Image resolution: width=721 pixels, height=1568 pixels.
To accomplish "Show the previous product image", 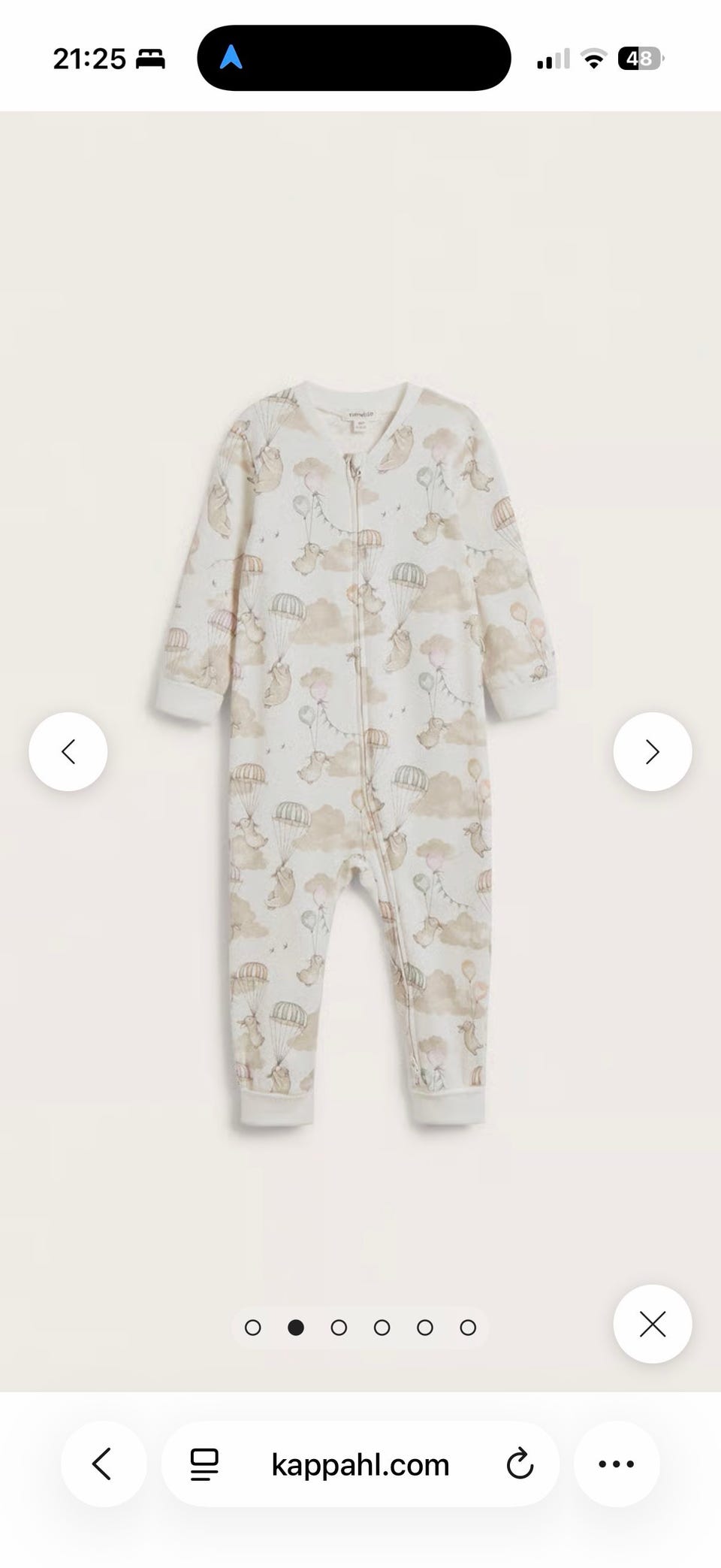I will [x=68, y=751].
